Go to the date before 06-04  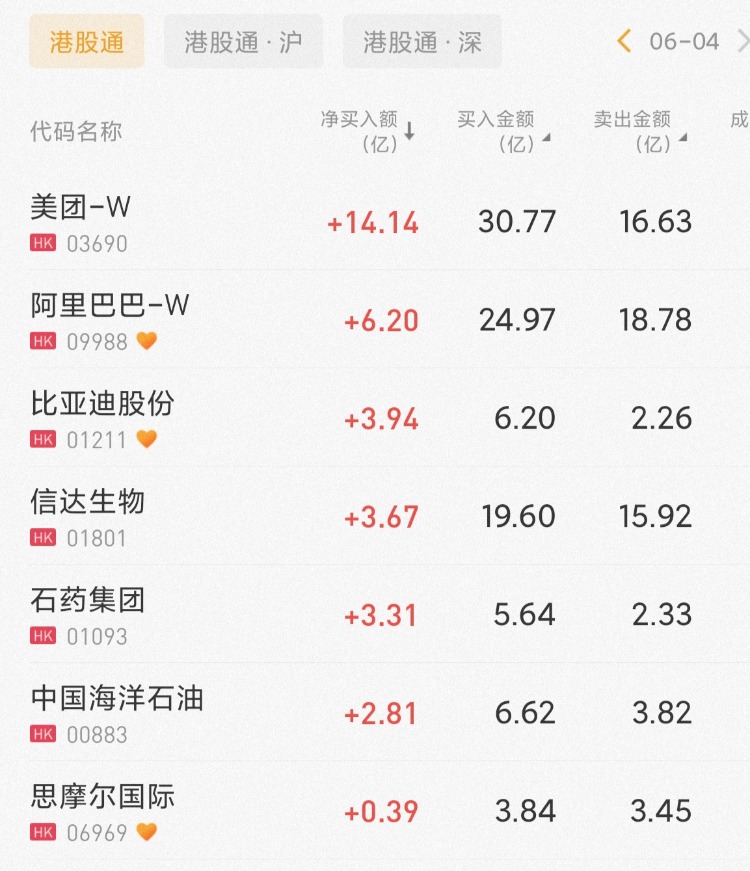[625, 42]
